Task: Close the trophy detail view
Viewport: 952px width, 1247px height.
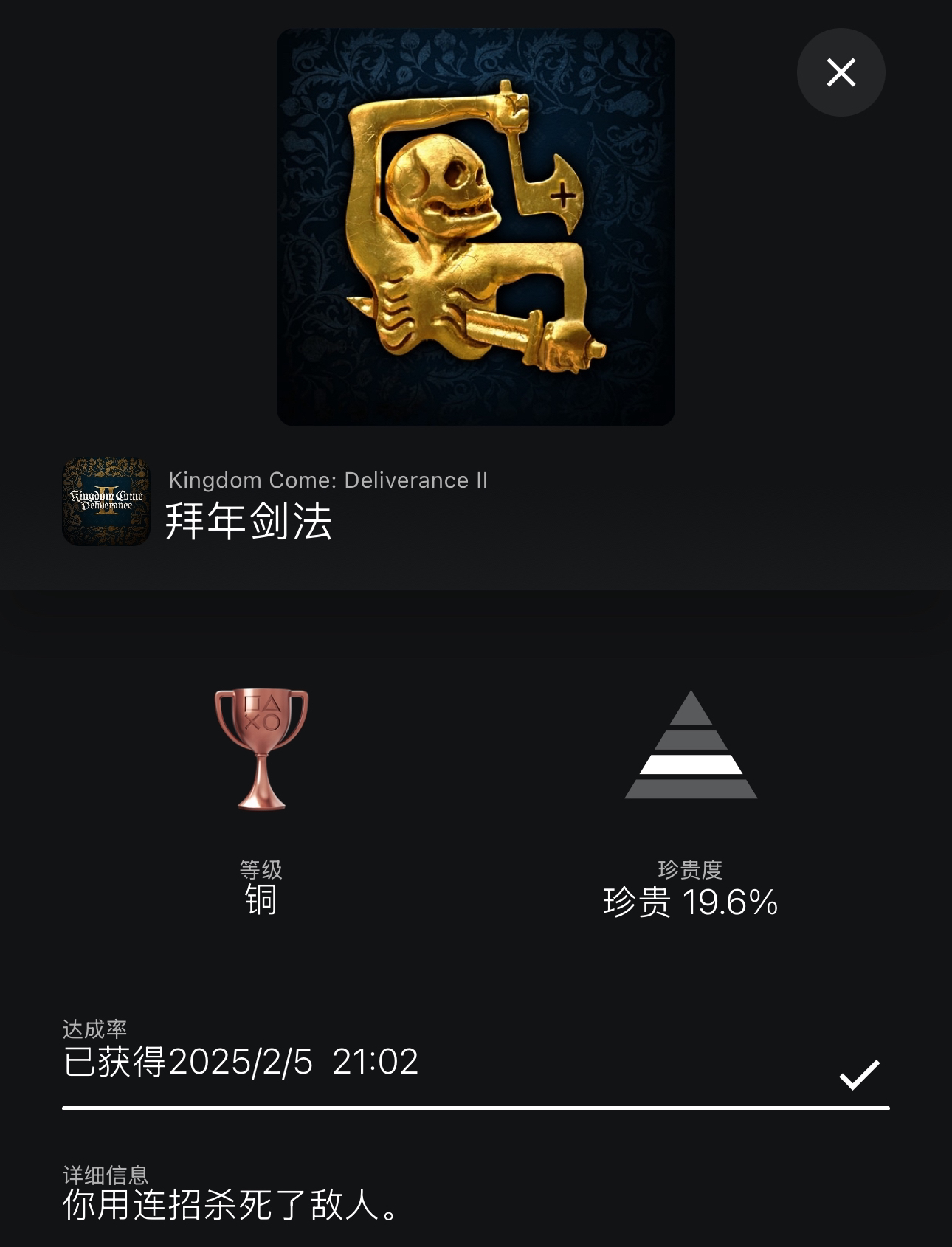Action: tap(841, 72)
